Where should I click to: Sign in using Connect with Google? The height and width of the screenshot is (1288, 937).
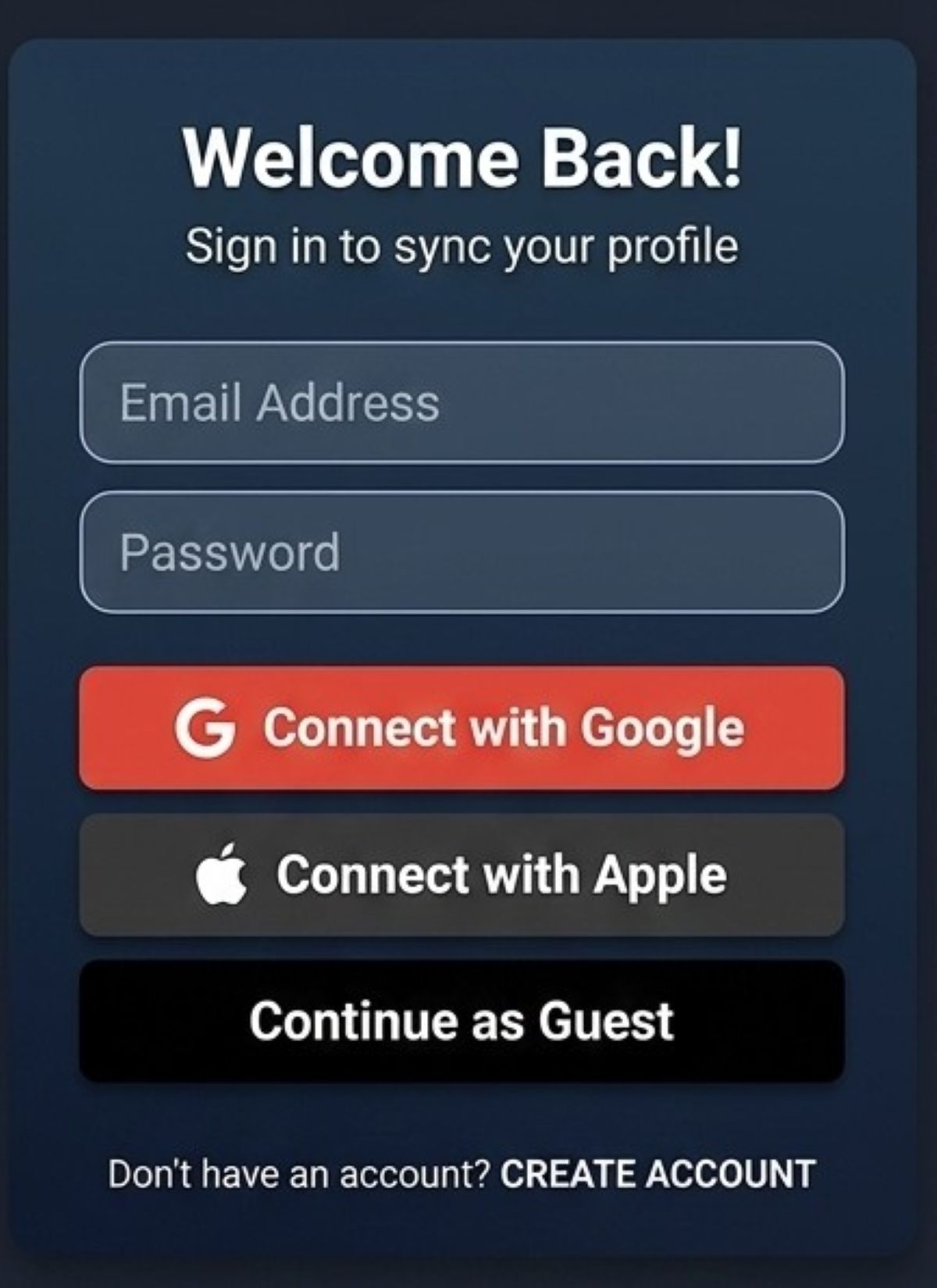[461, 728]
